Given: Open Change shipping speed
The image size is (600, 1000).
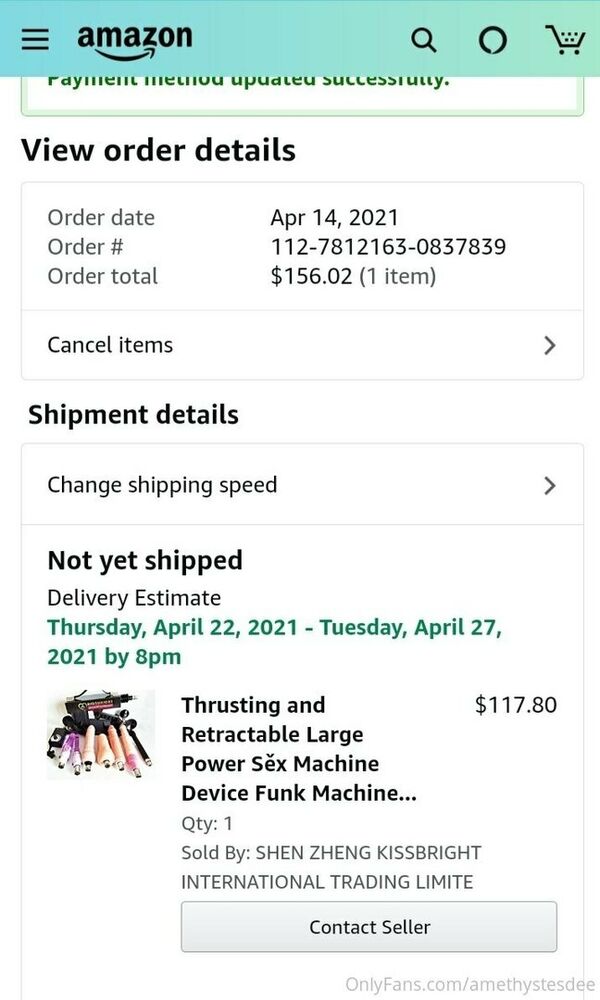Looking at the screenshot, I should 302,485.
